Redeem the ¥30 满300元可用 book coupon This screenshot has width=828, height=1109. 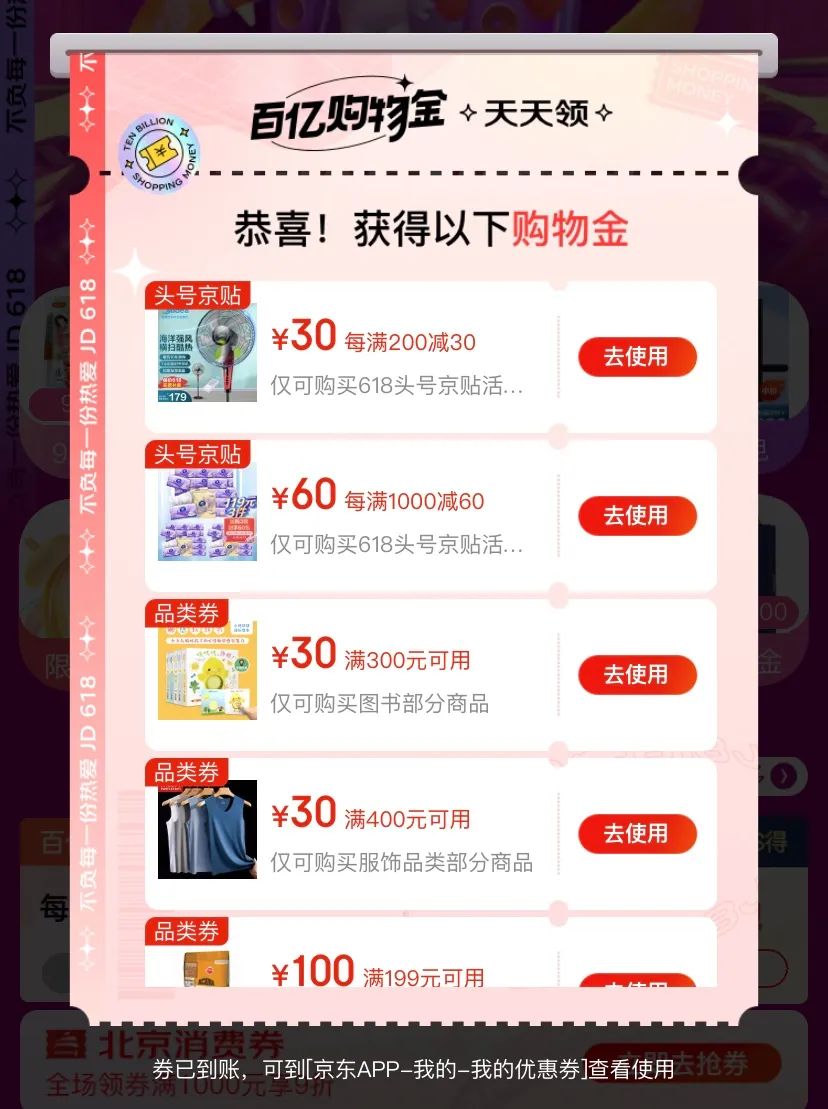point(636,675)
